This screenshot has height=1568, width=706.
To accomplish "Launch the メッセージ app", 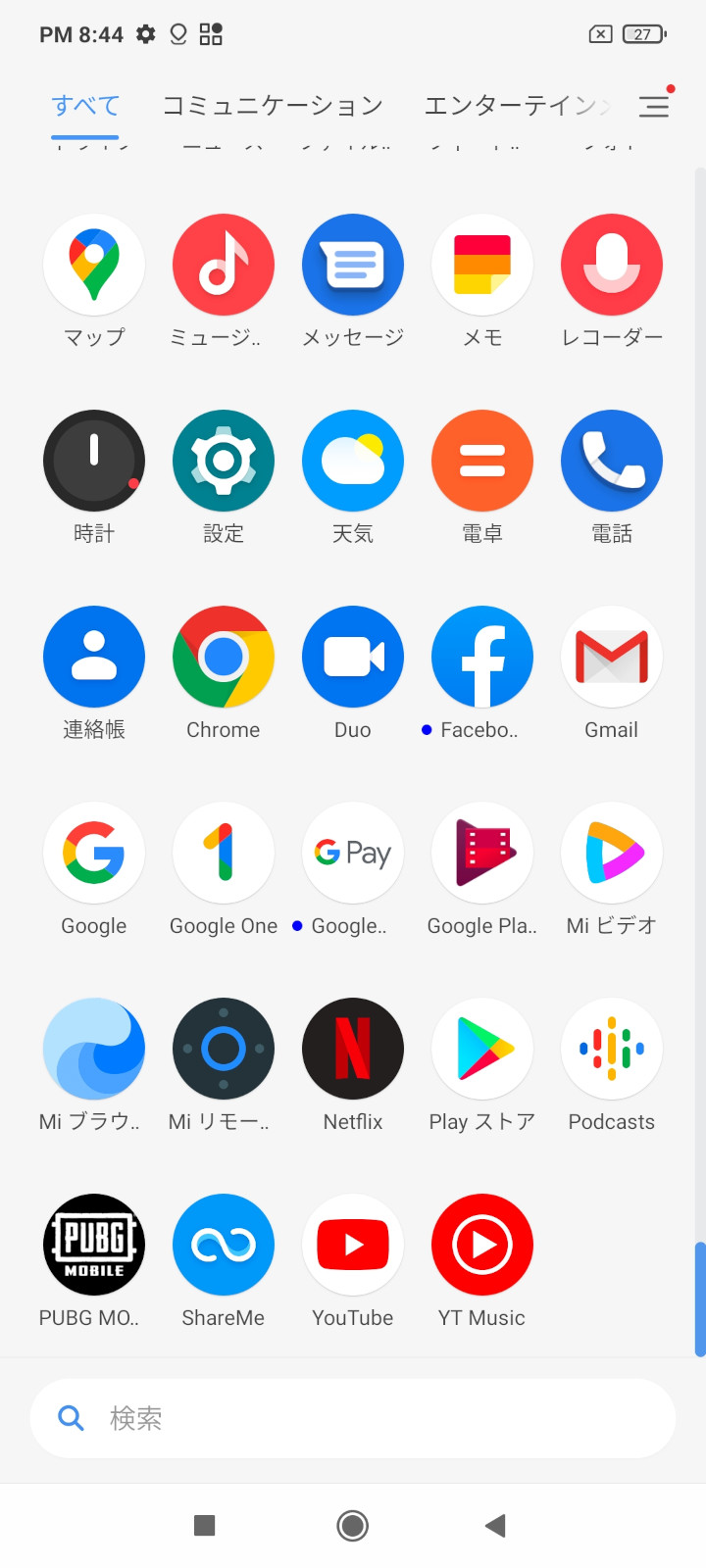I will click(353, 265).
